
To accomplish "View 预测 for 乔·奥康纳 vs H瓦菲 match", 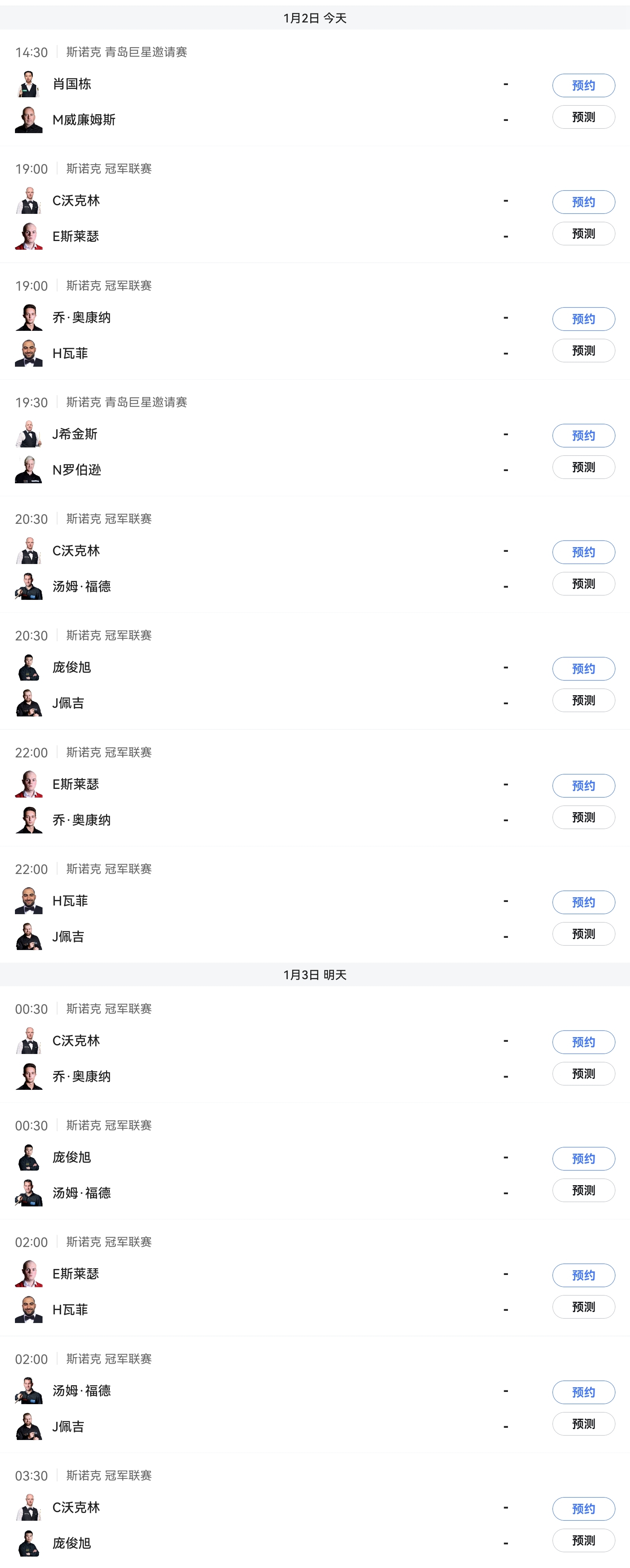I will pos(583,351).
